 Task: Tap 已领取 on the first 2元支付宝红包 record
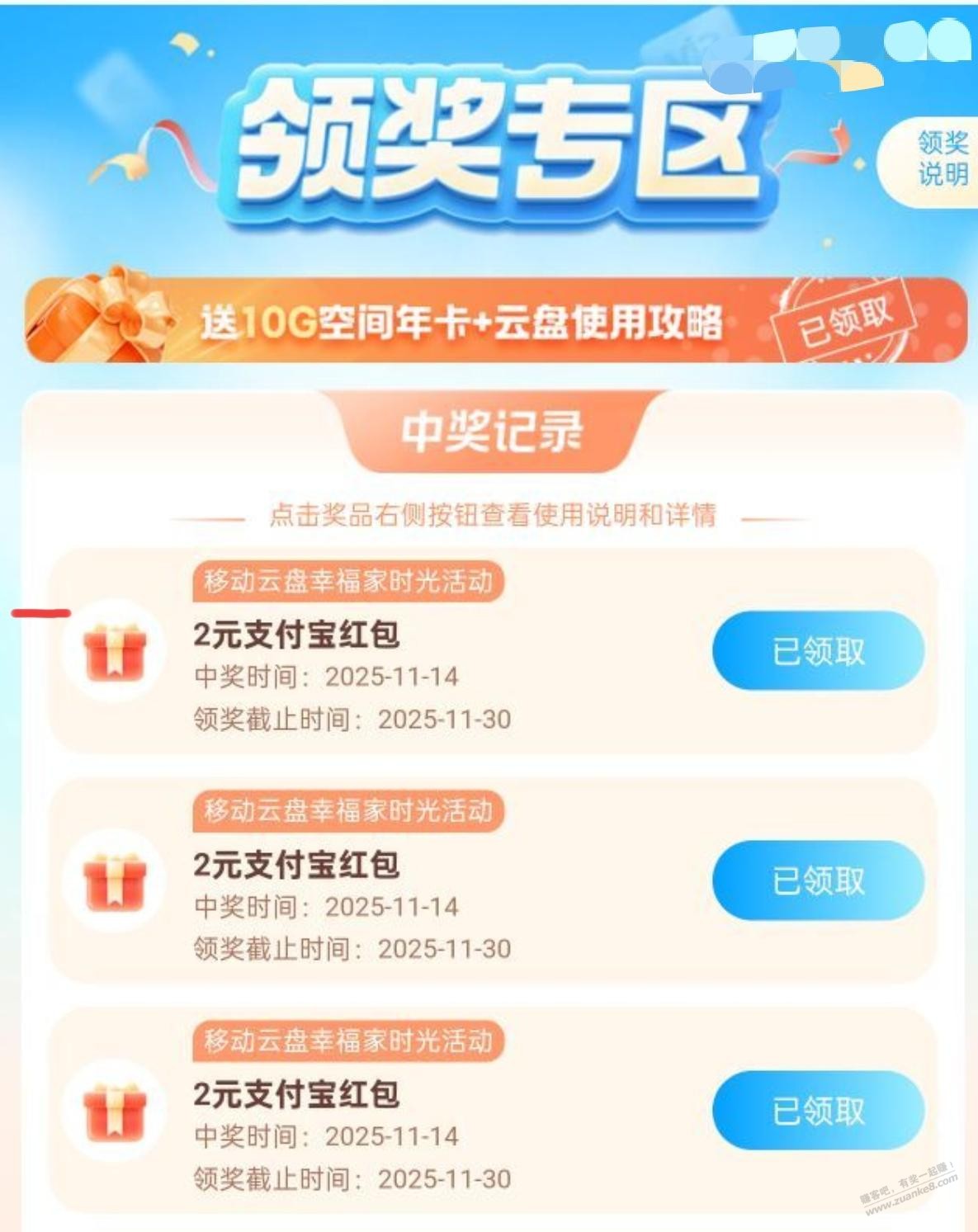tap(818, 652)
